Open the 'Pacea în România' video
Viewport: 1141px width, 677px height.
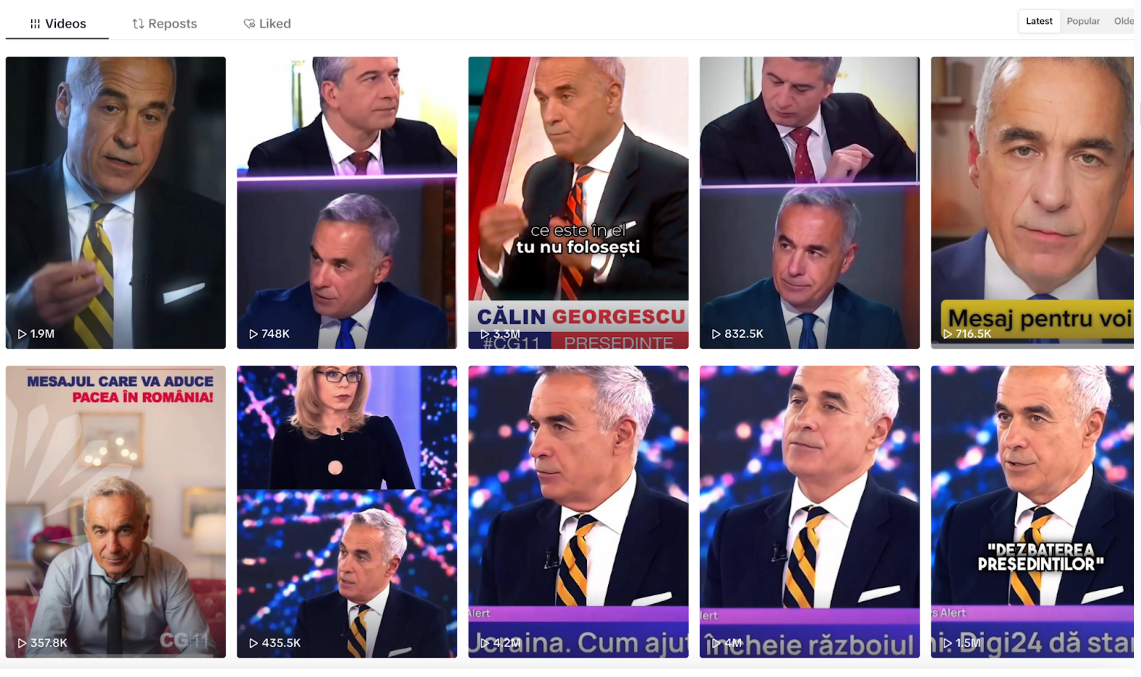pos(116,511)
